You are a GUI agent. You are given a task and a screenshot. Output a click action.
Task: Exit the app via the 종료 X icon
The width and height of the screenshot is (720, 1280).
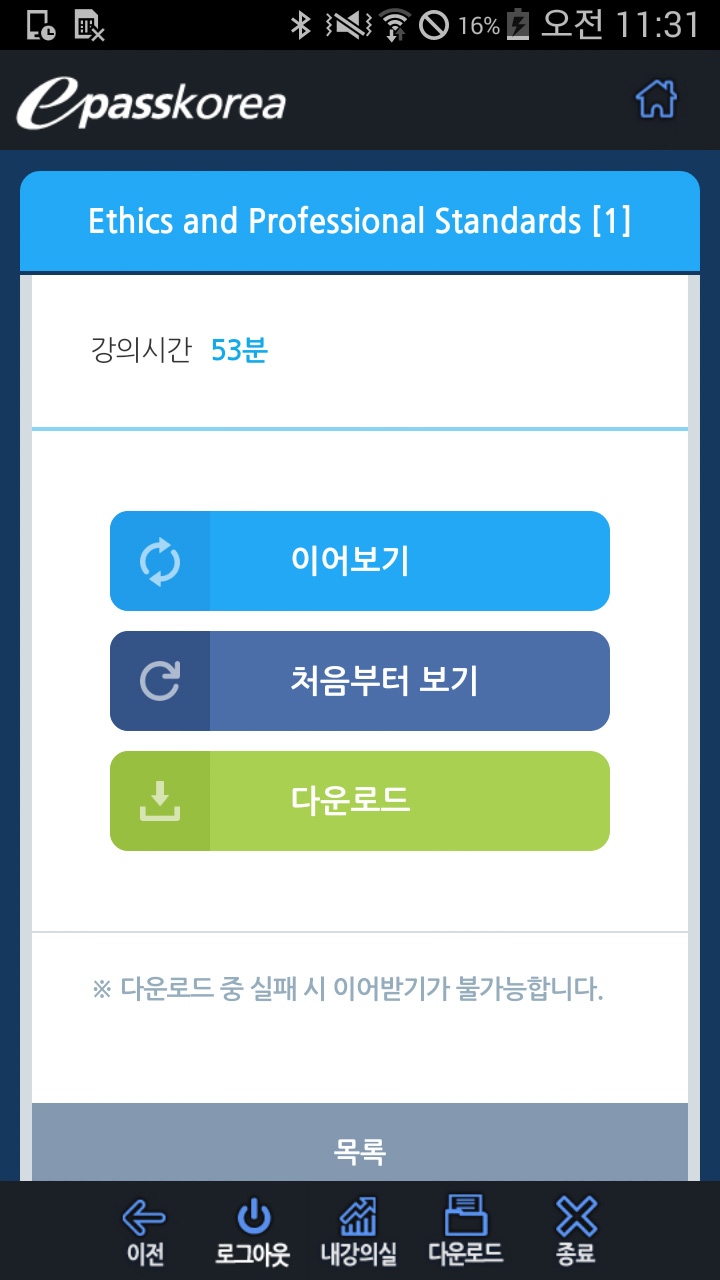[x=576, y=1215]
